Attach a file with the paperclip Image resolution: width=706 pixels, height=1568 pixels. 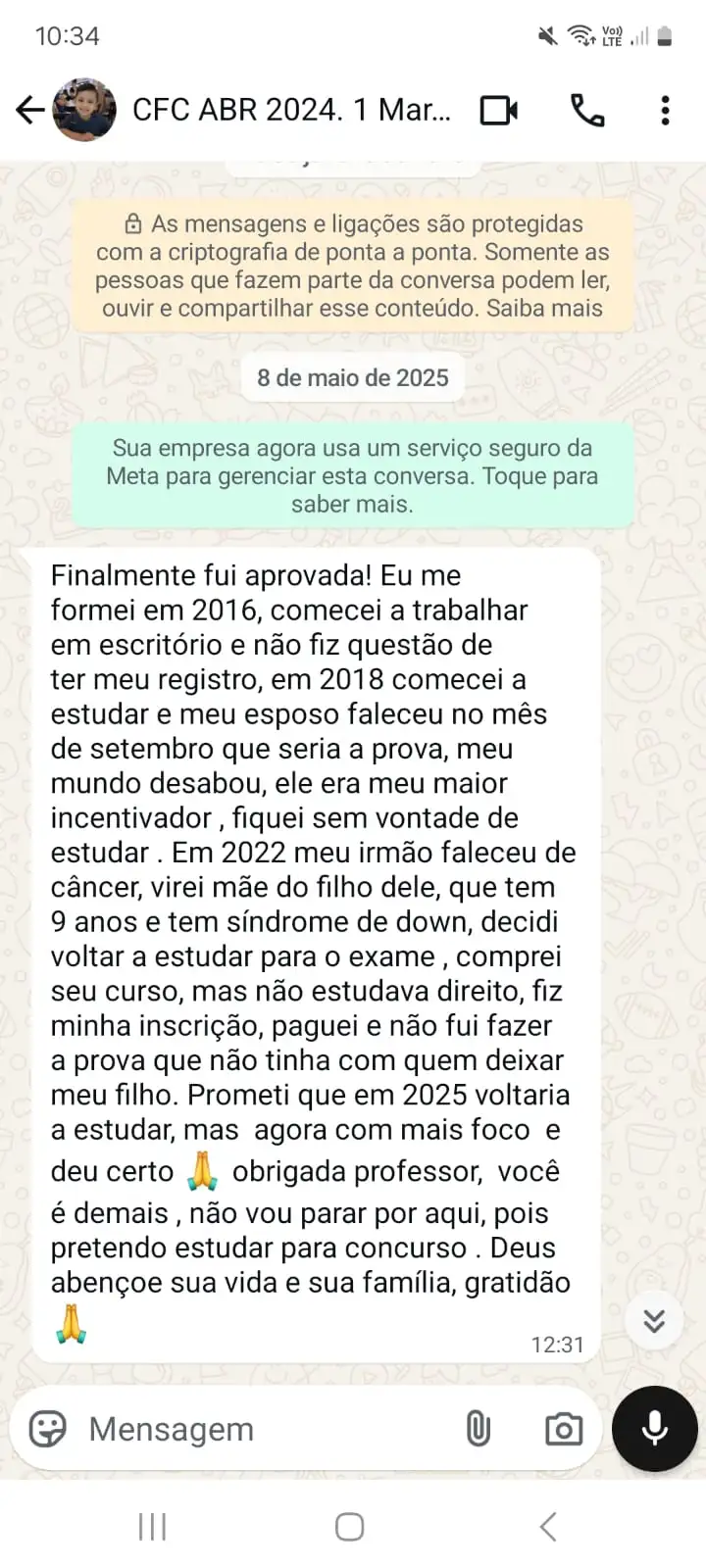[478, 1429]
